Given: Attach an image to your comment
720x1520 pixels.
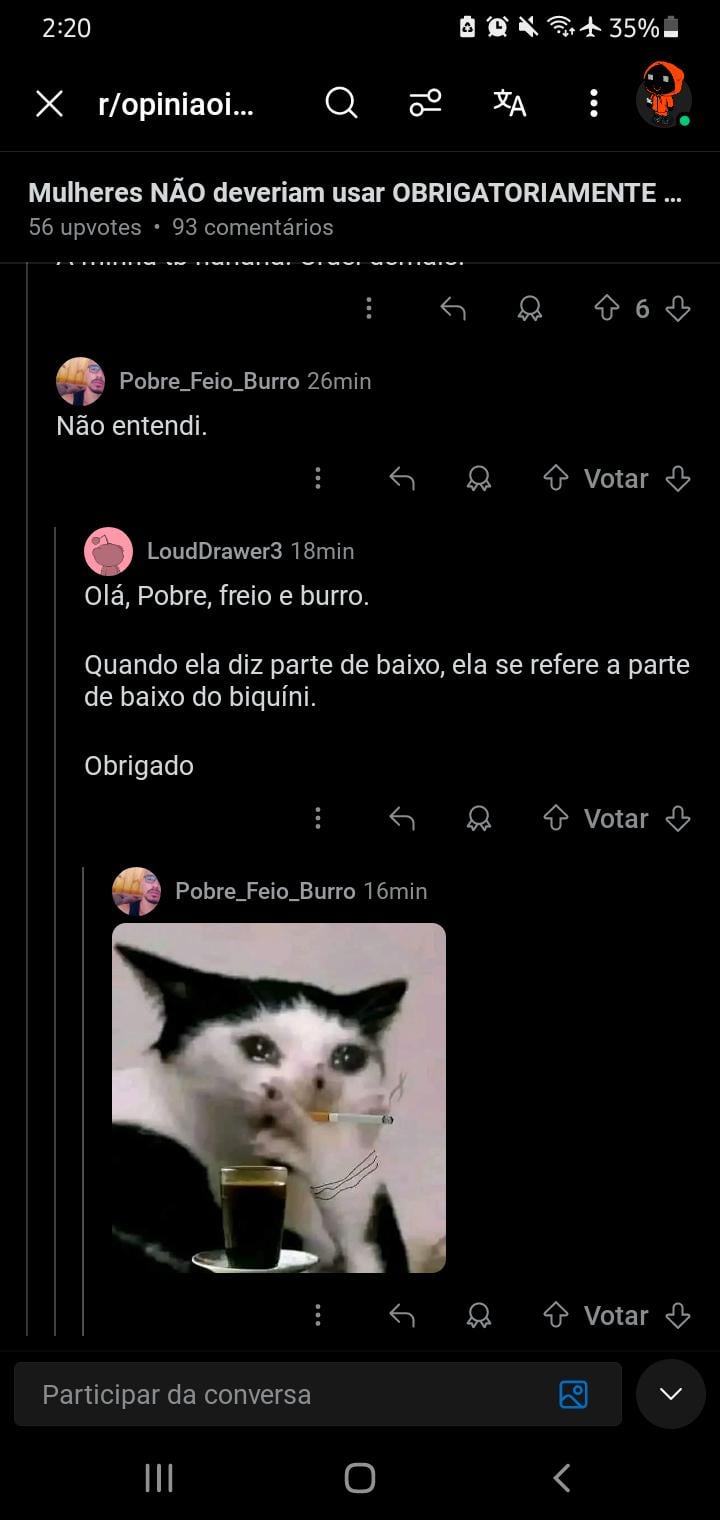Looking at the screenshot, I should (x=573, y=1394).
